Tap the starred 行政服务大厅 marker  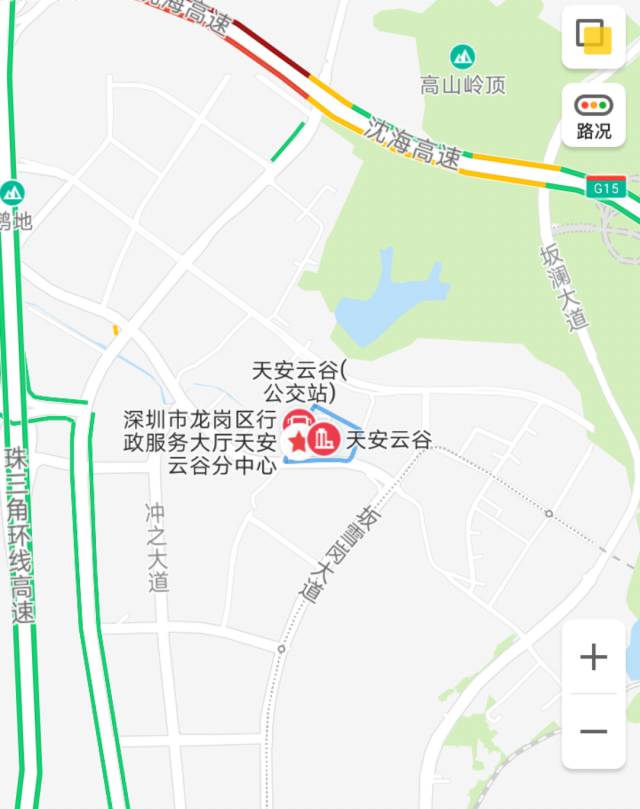(x=297, y=442)
